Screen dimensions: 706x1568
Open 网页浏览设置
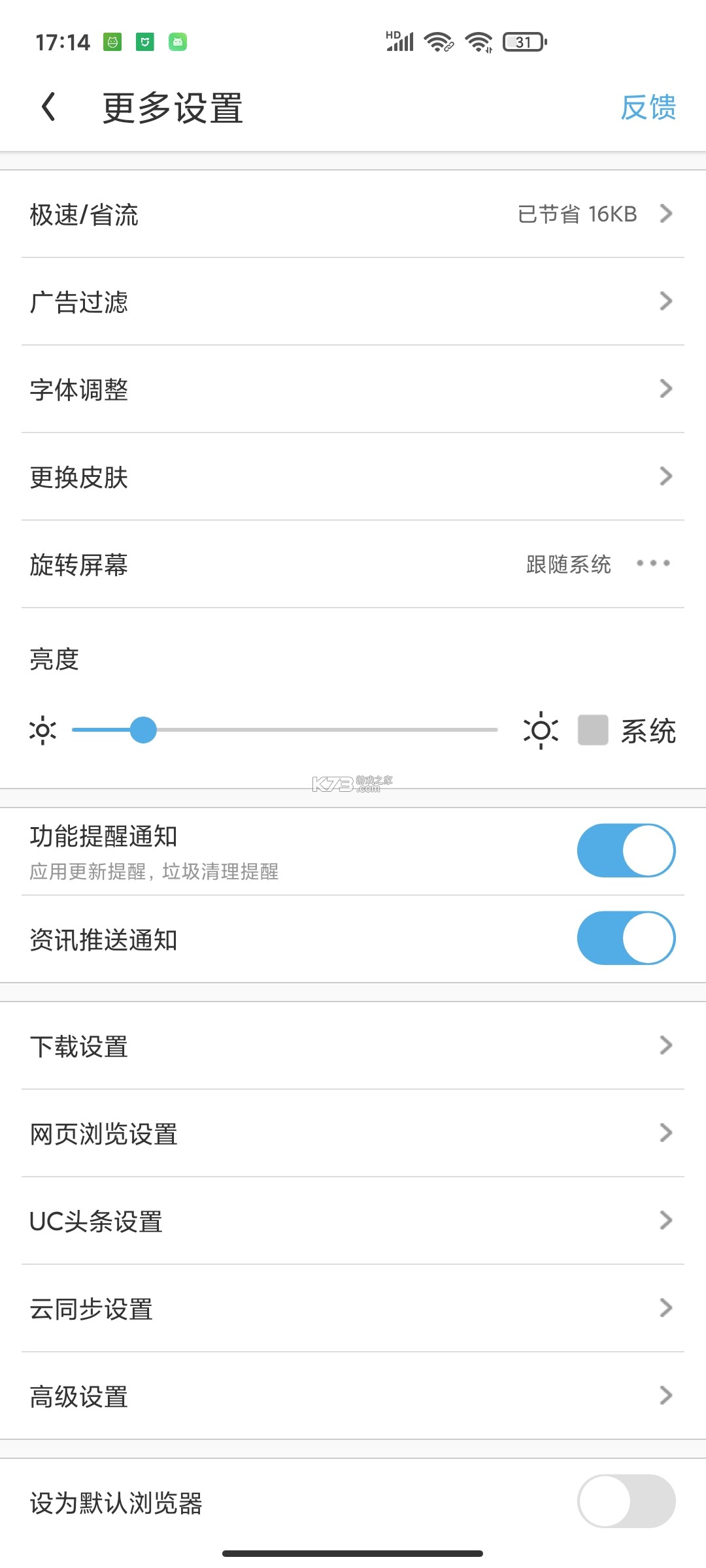[x=353, y=1134]
